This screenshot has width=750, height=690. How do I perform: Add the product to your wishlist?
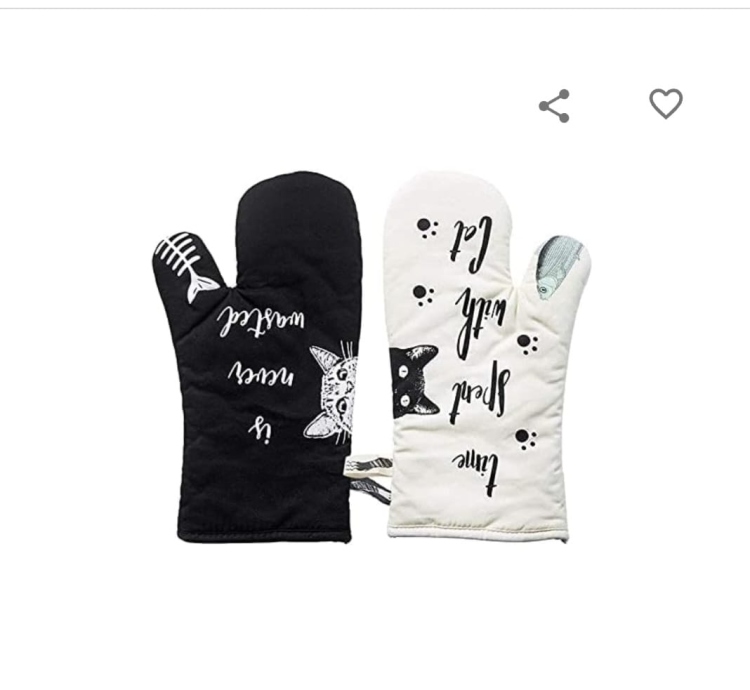665,103
